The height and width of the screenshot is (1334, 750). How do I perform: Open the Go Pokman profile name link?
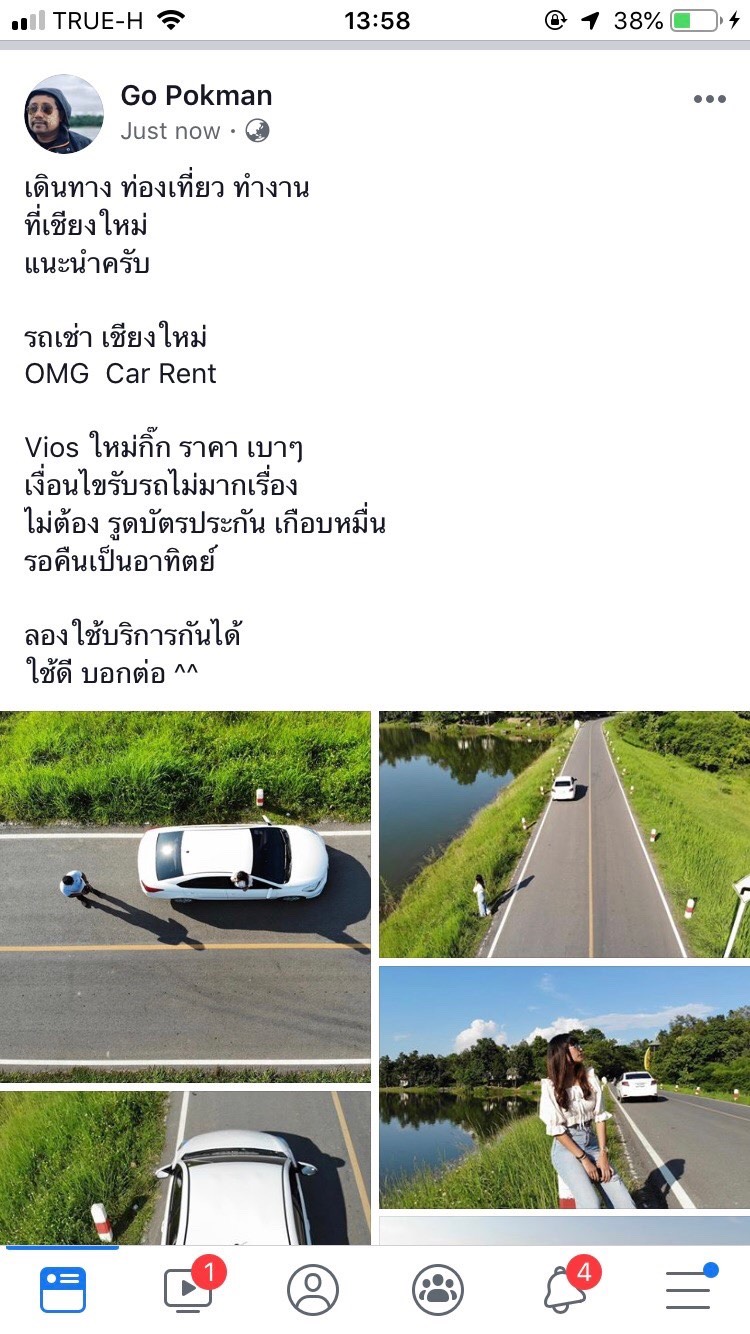[x=196, y=96]
